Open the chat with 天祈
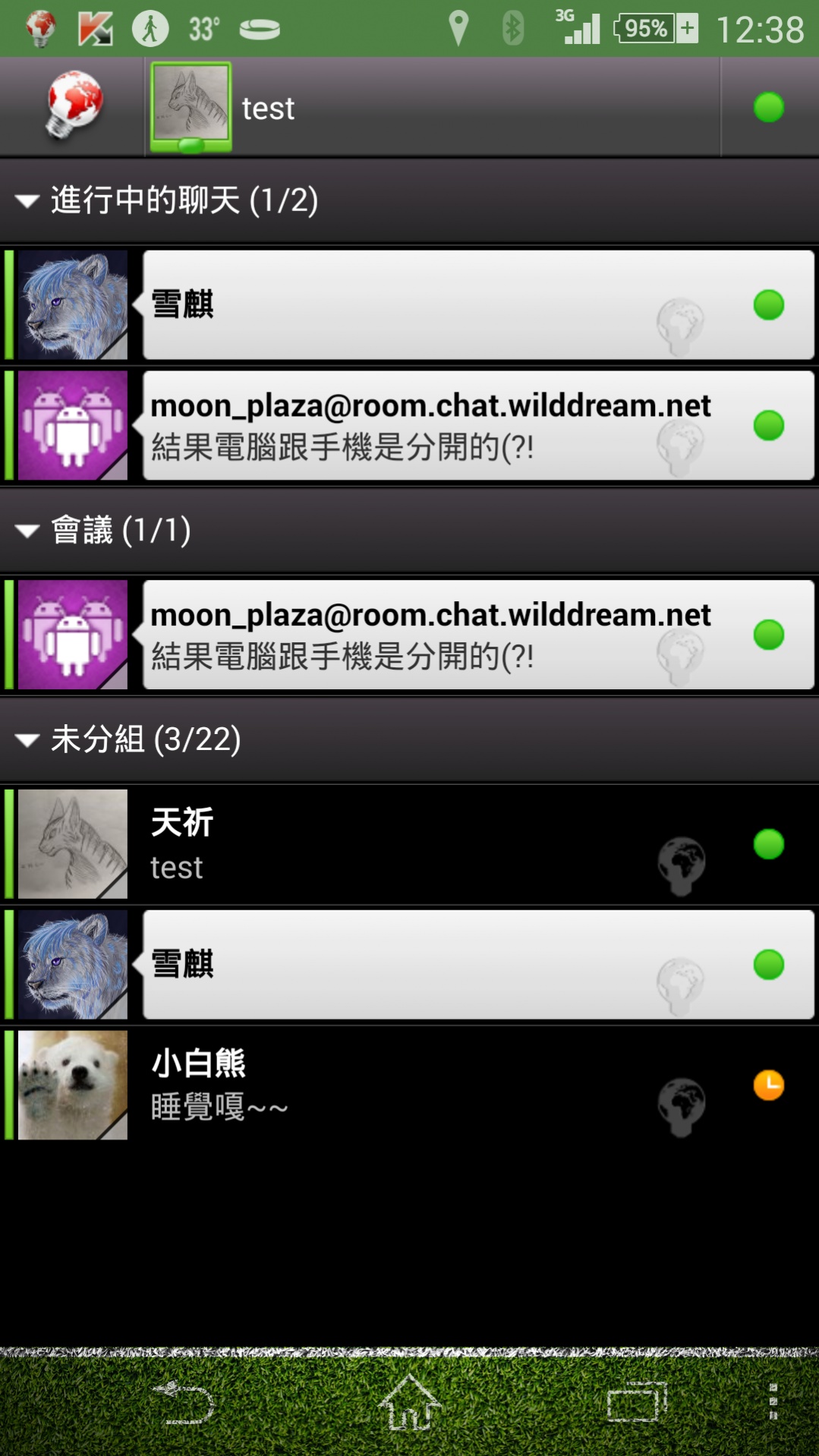Screen dimensions: 819x1456 coord(410,844)
